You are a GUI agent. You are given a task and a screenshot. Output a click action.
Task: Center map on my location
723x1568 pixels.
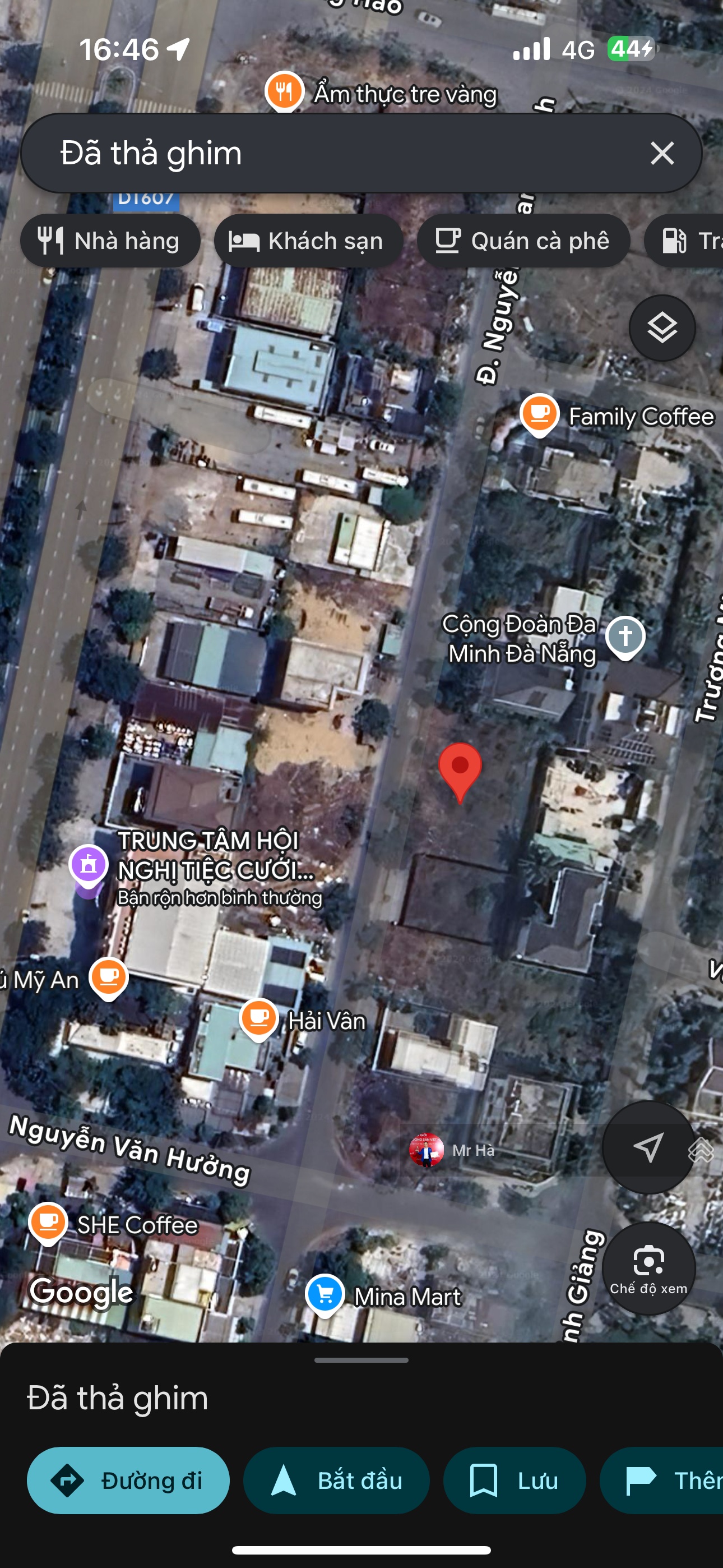click(647, 1147)
